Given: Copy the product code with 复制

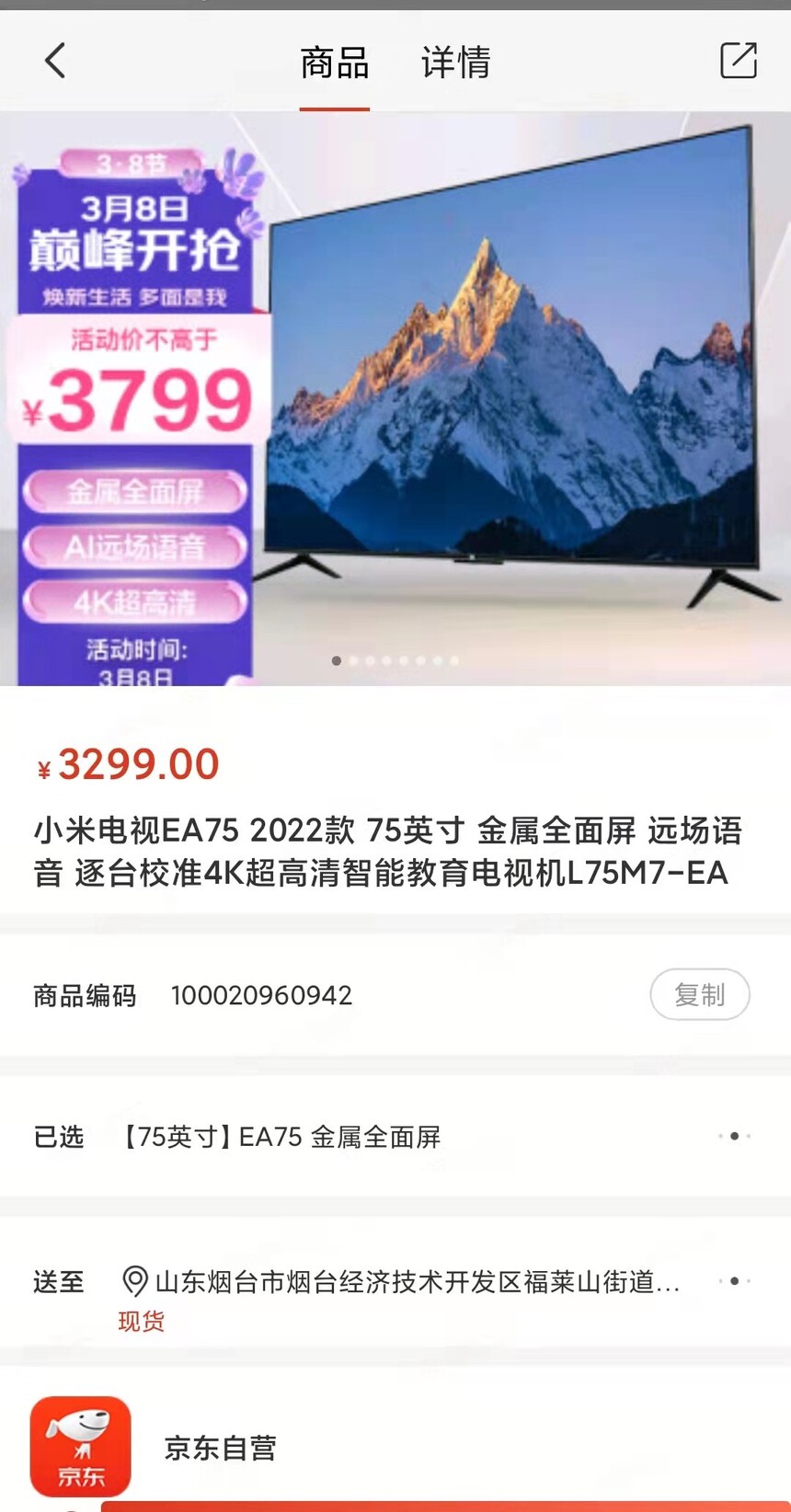Looking at the screenshot, I should (x=700, y=994).
